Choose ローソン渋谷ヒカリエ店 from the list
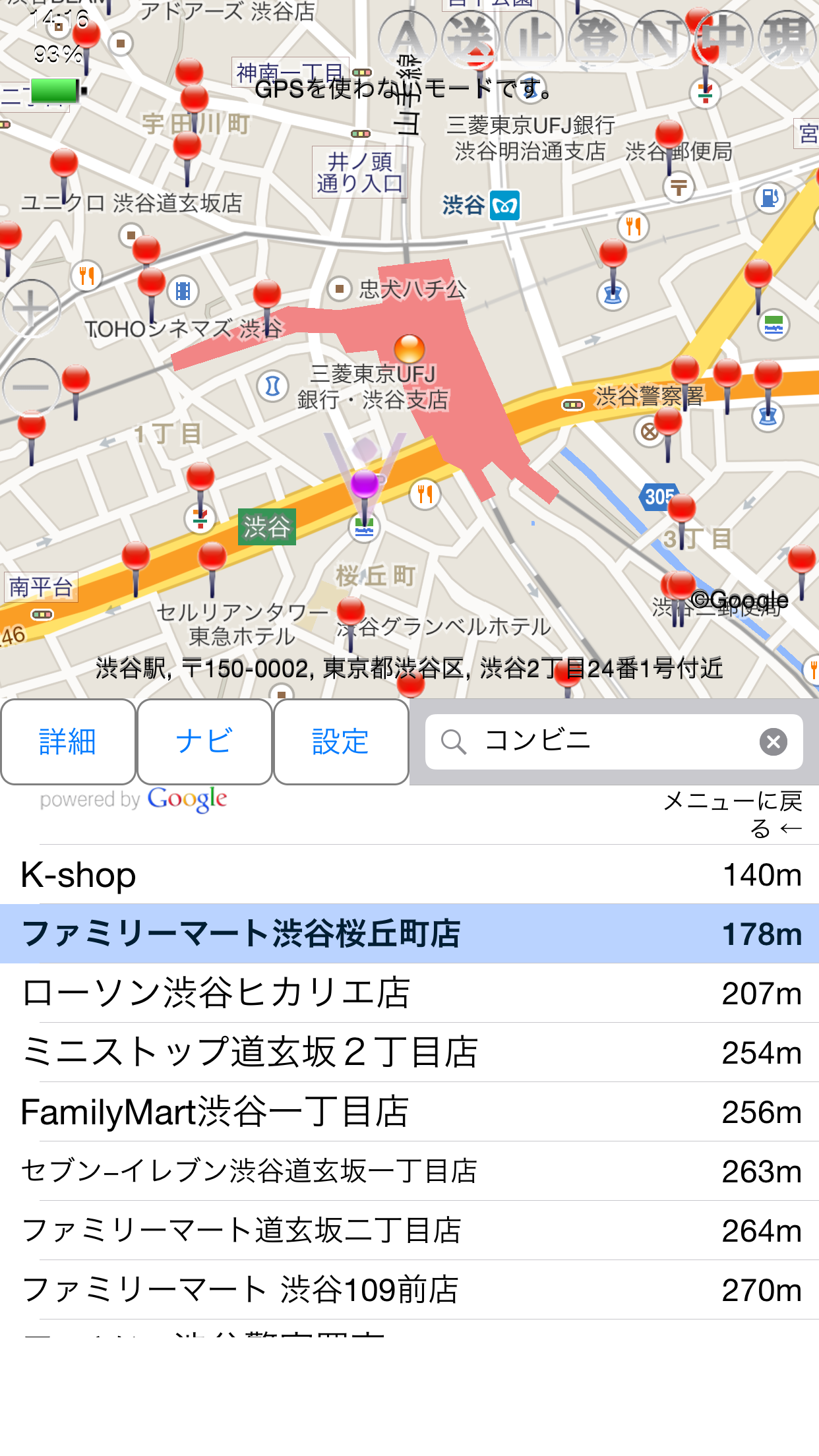819x1456 pixels. pyautogui.click(x=409, y=993)
